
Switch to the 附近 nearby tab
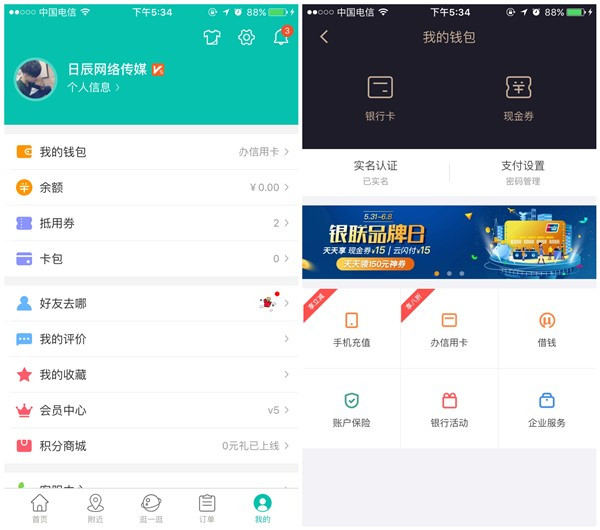coord(95,507)
